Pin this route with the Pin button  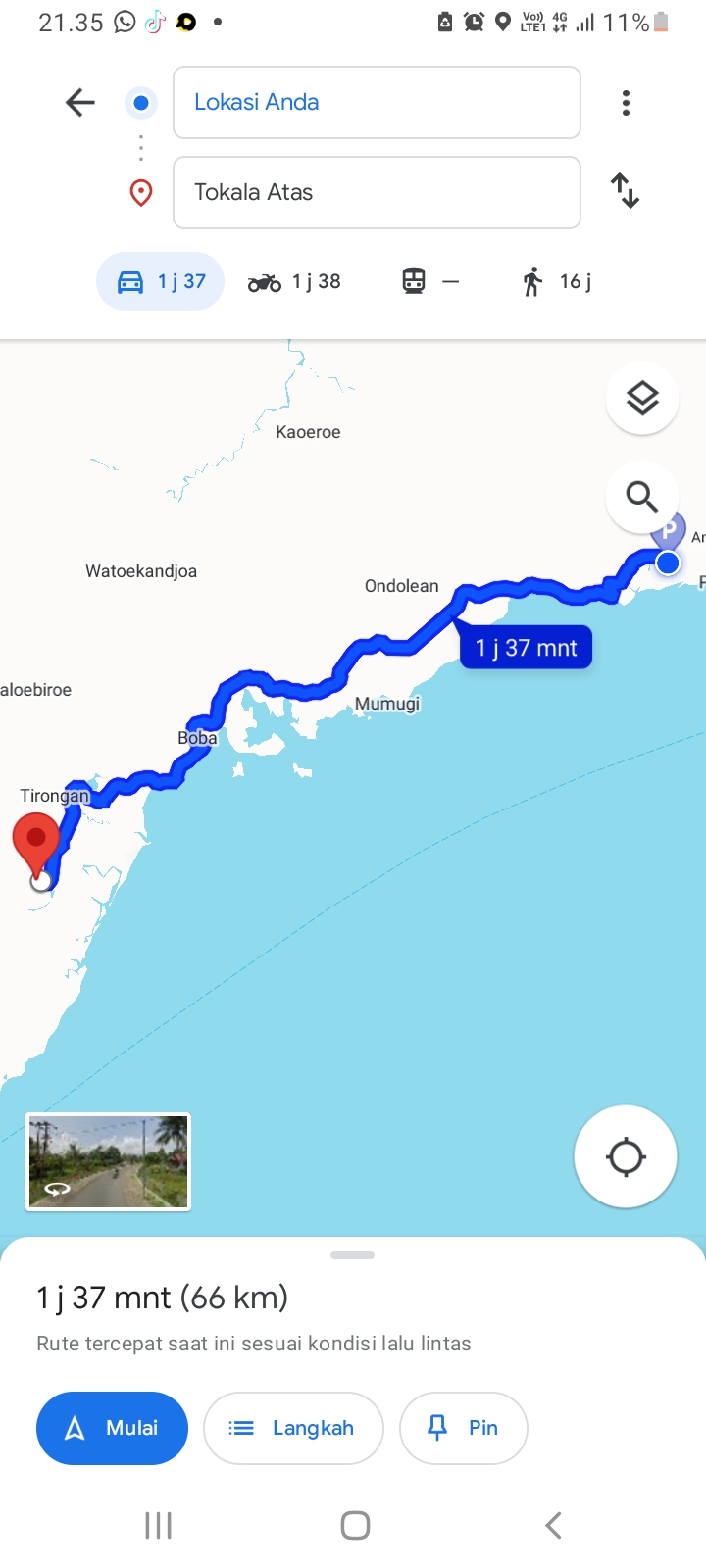point(464,1428)
